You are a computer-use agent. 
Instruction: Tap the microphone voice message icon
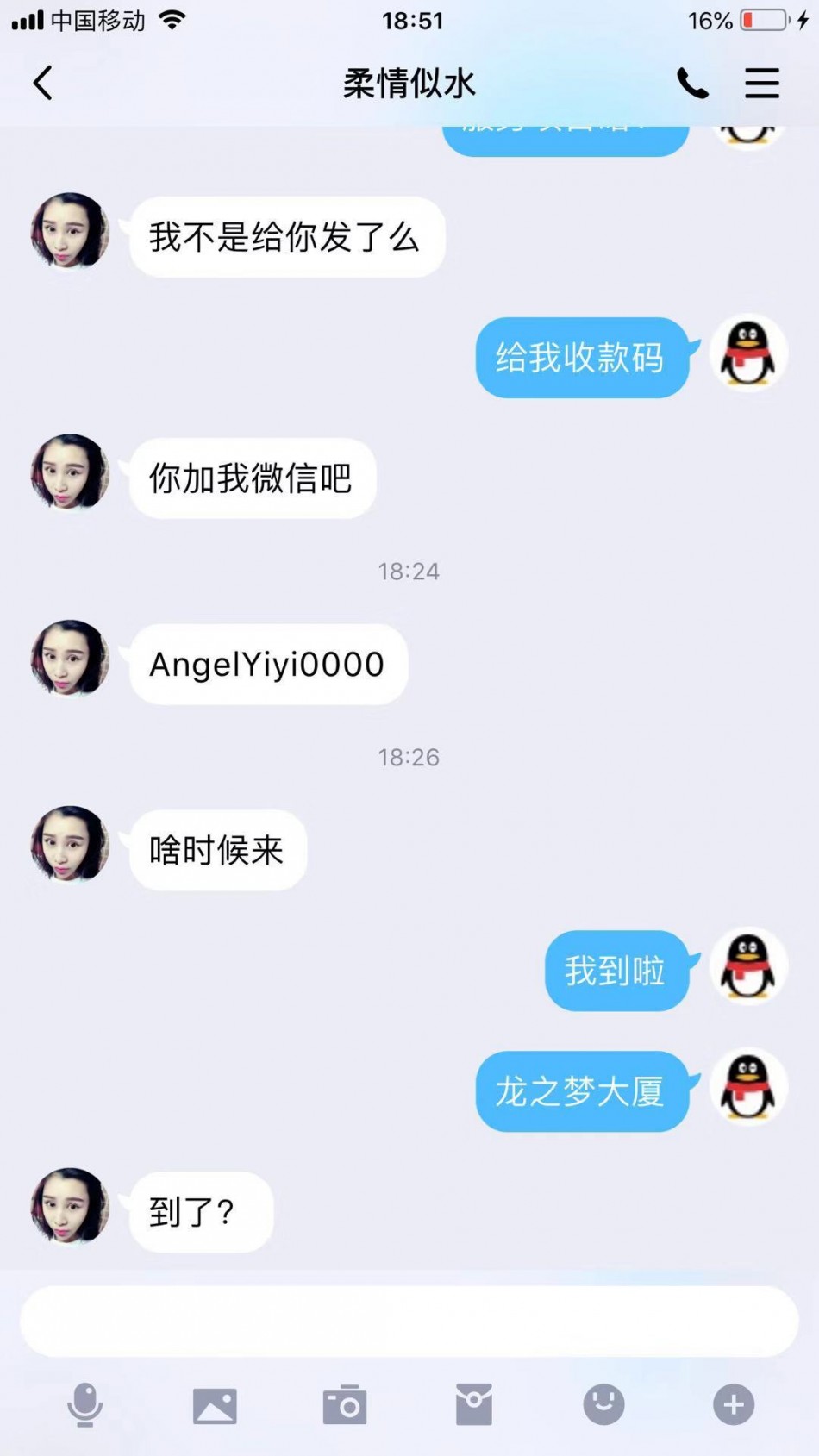pyautogui.click(x=84, y=1404)
